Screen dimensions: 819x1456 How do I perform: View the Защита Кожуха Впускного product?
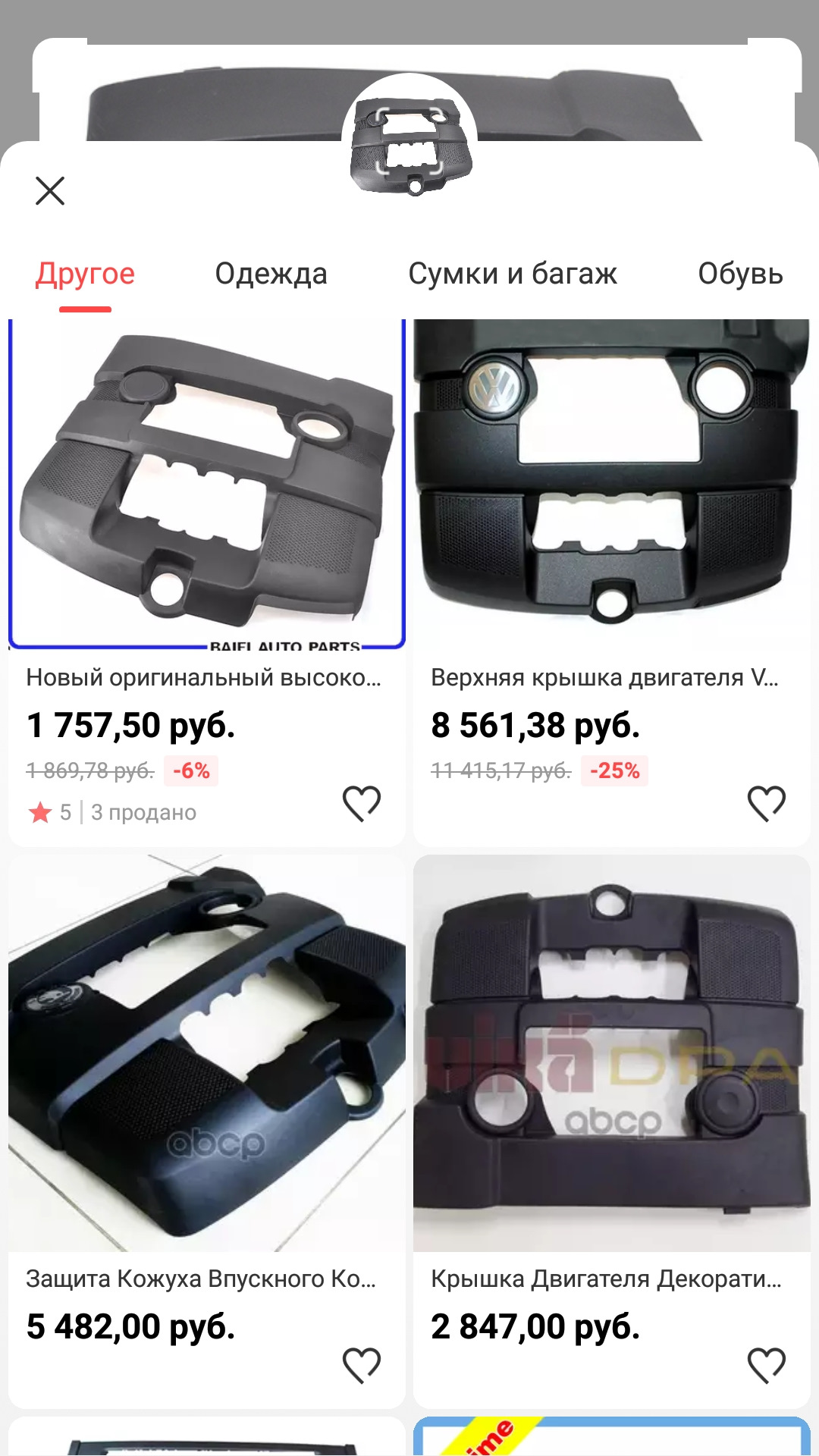[206, 1054]
